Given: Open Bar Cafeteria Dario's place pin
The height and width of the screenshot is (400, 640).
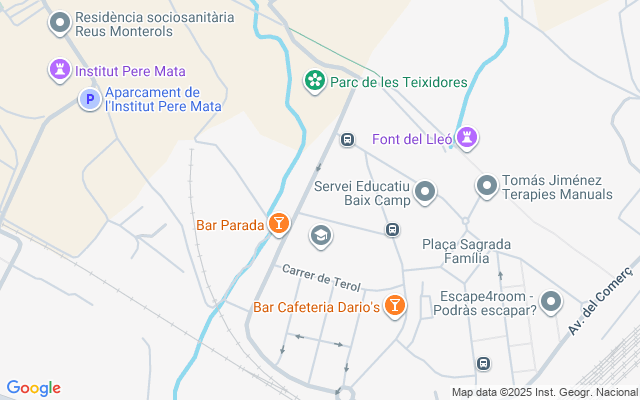Looking at the screenshot, I should click(395, 307).
